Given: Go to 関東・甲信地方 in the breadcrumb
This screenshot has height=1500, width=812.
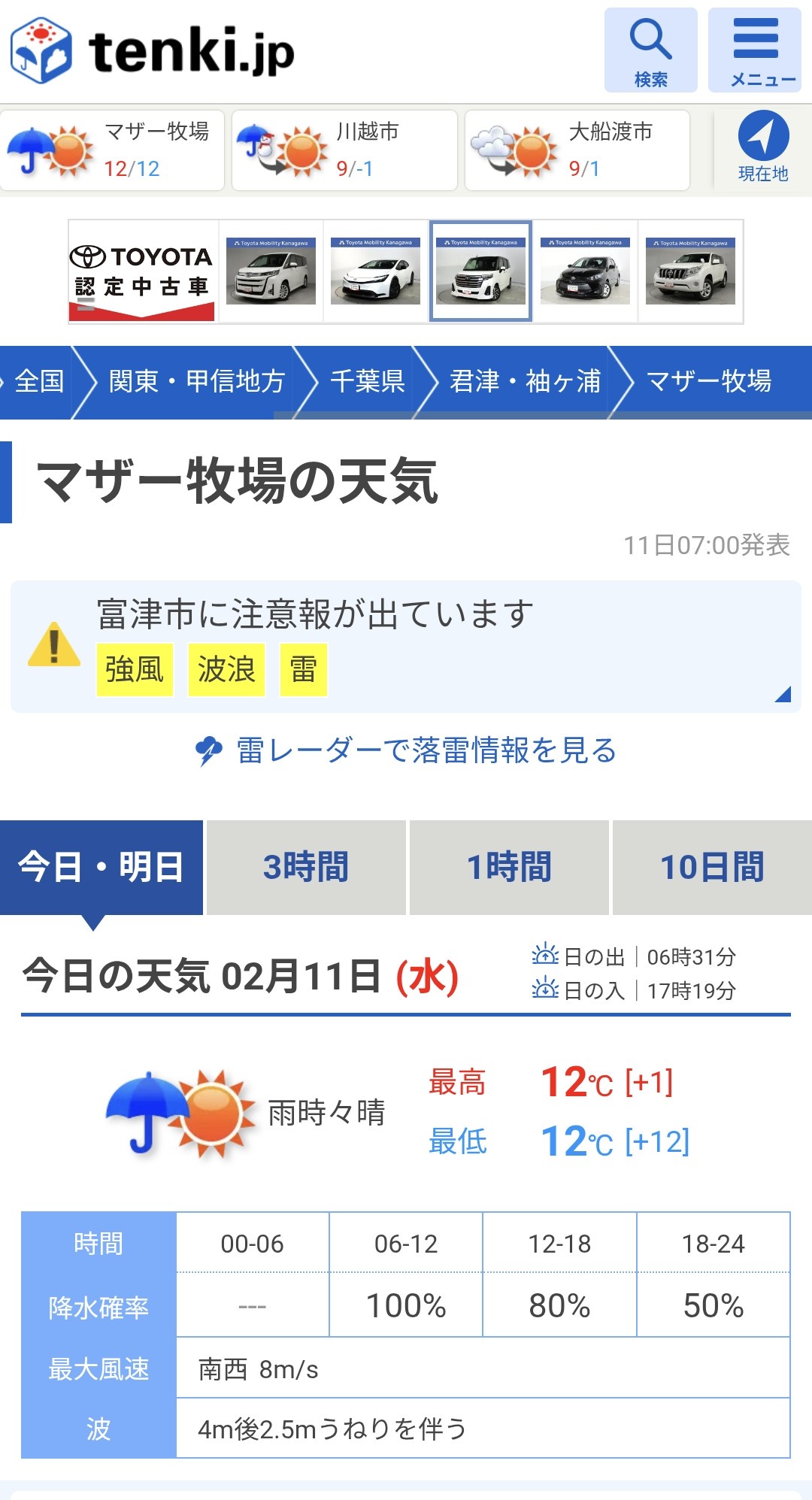Looking at the screenshot, I should 196,381.
